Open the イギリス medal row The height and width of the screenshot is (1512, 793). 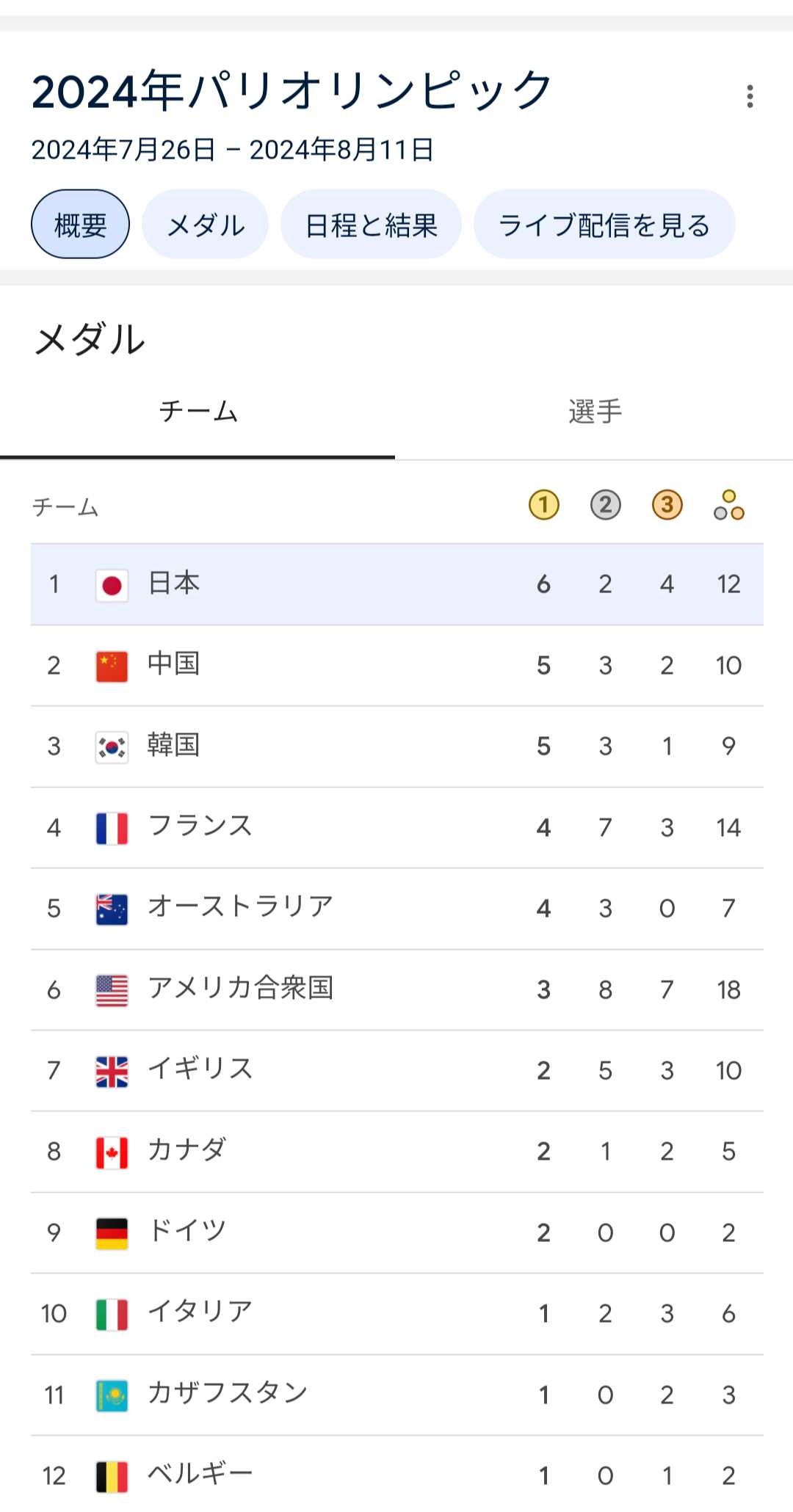tap(397, 1071)
